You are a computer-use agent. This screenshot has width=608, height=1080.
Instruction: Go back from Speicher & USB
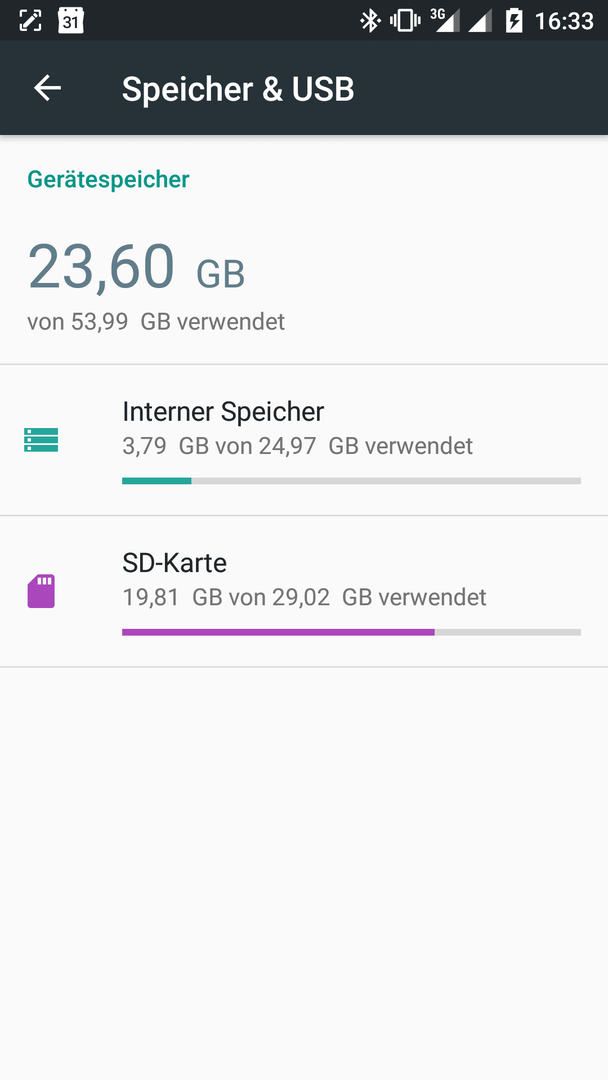click(x=48, y=88)
